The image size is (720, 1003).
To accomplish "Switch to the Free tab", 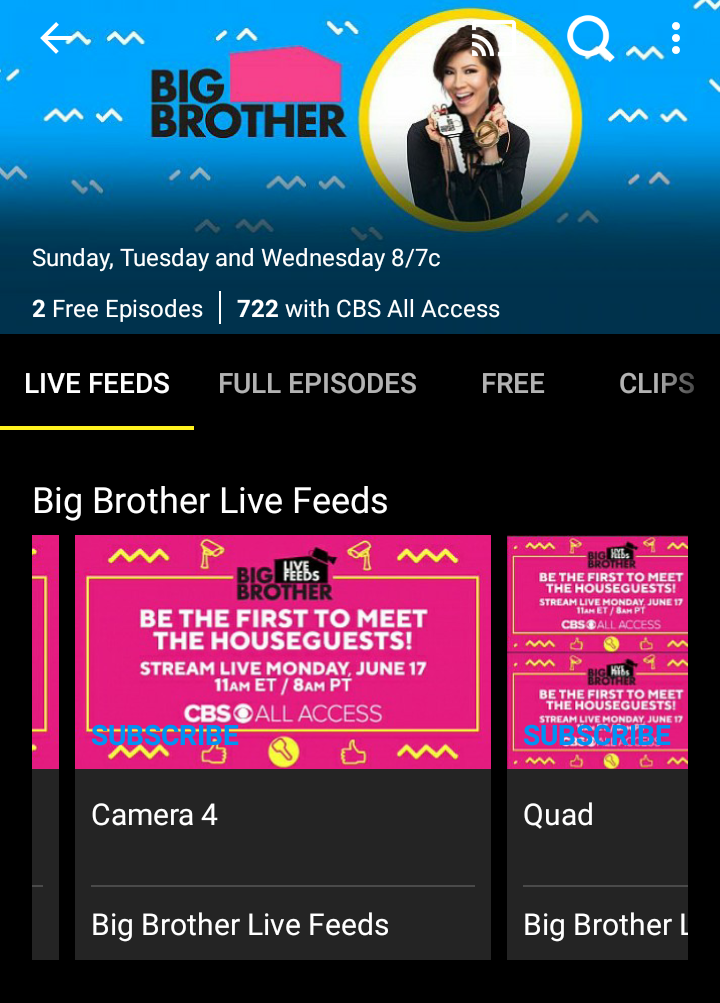I will coord(513,384).
